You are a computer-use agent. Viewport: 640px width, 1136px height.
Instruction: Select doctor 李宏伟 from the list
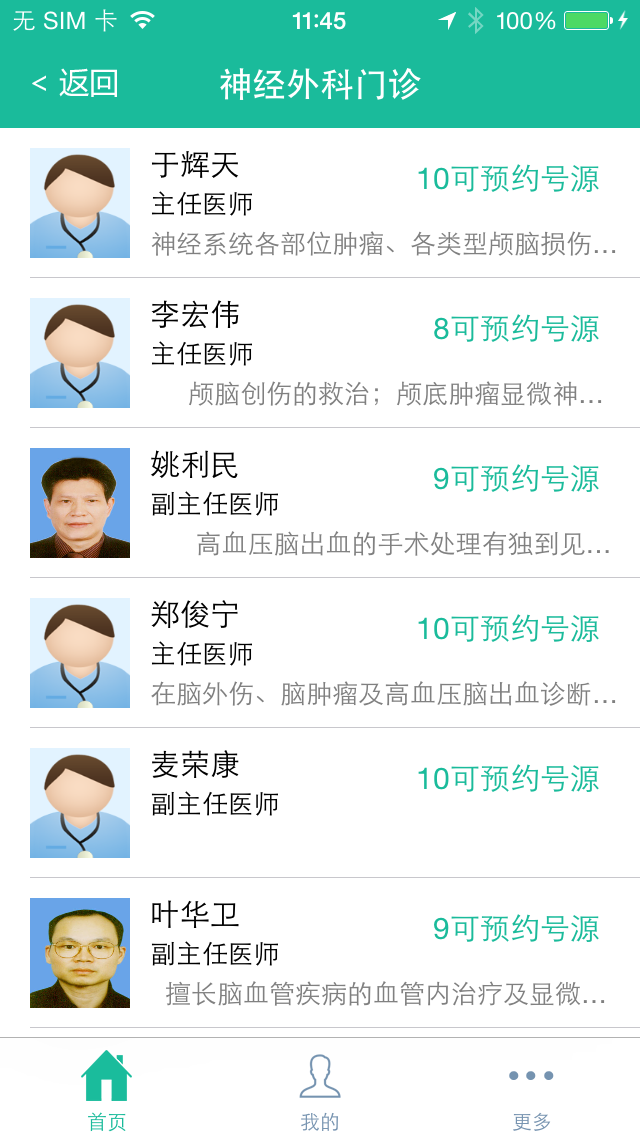[320, 353]
